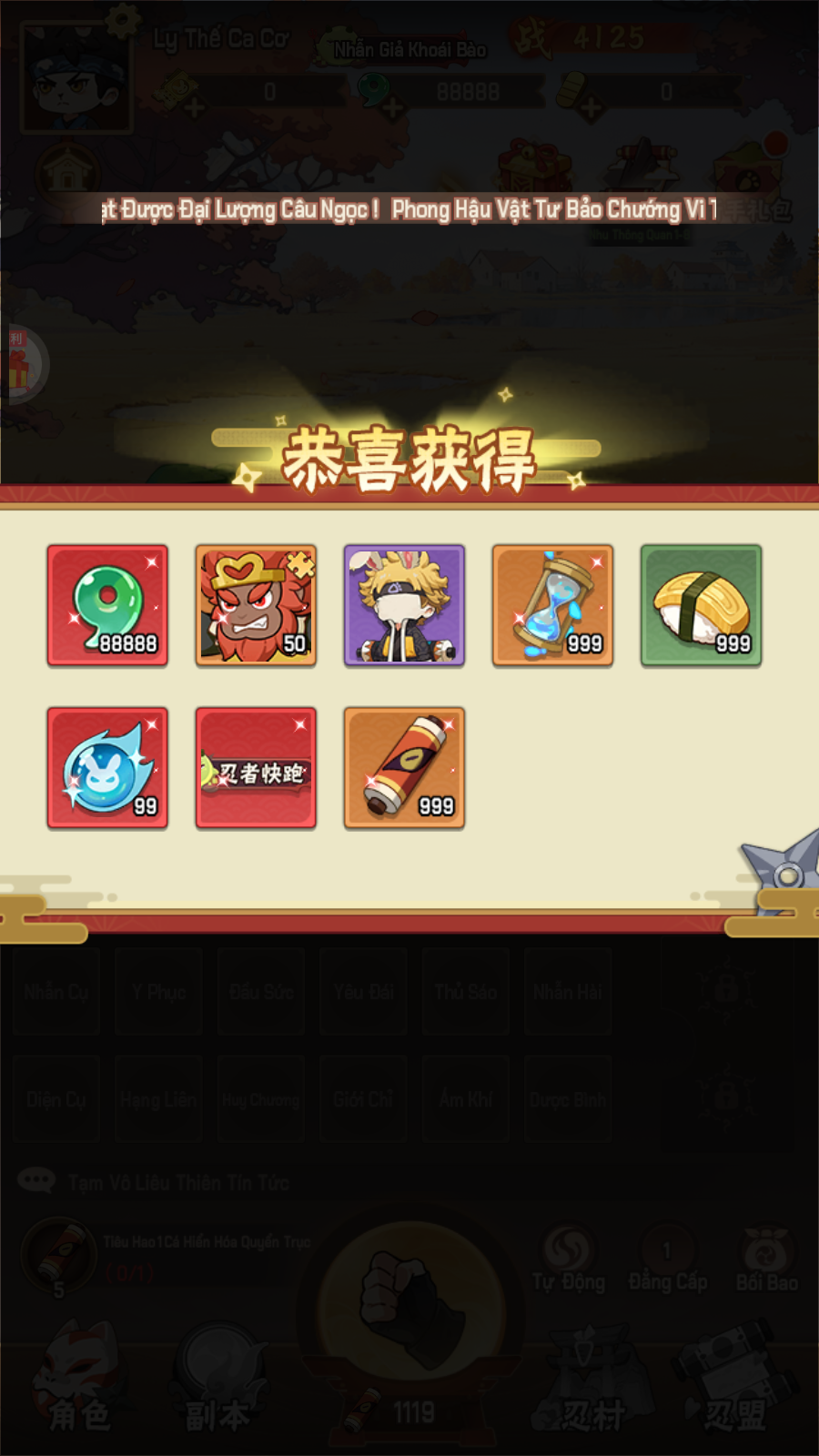View the egg sushi item reward 999

pos(701,606)
